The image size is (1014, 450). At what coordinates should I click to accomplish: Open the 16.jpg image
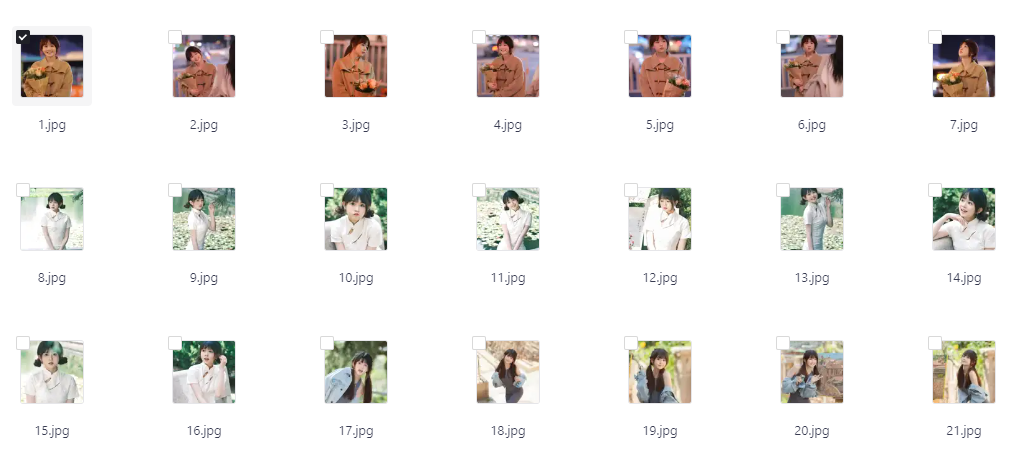(204, 372)
